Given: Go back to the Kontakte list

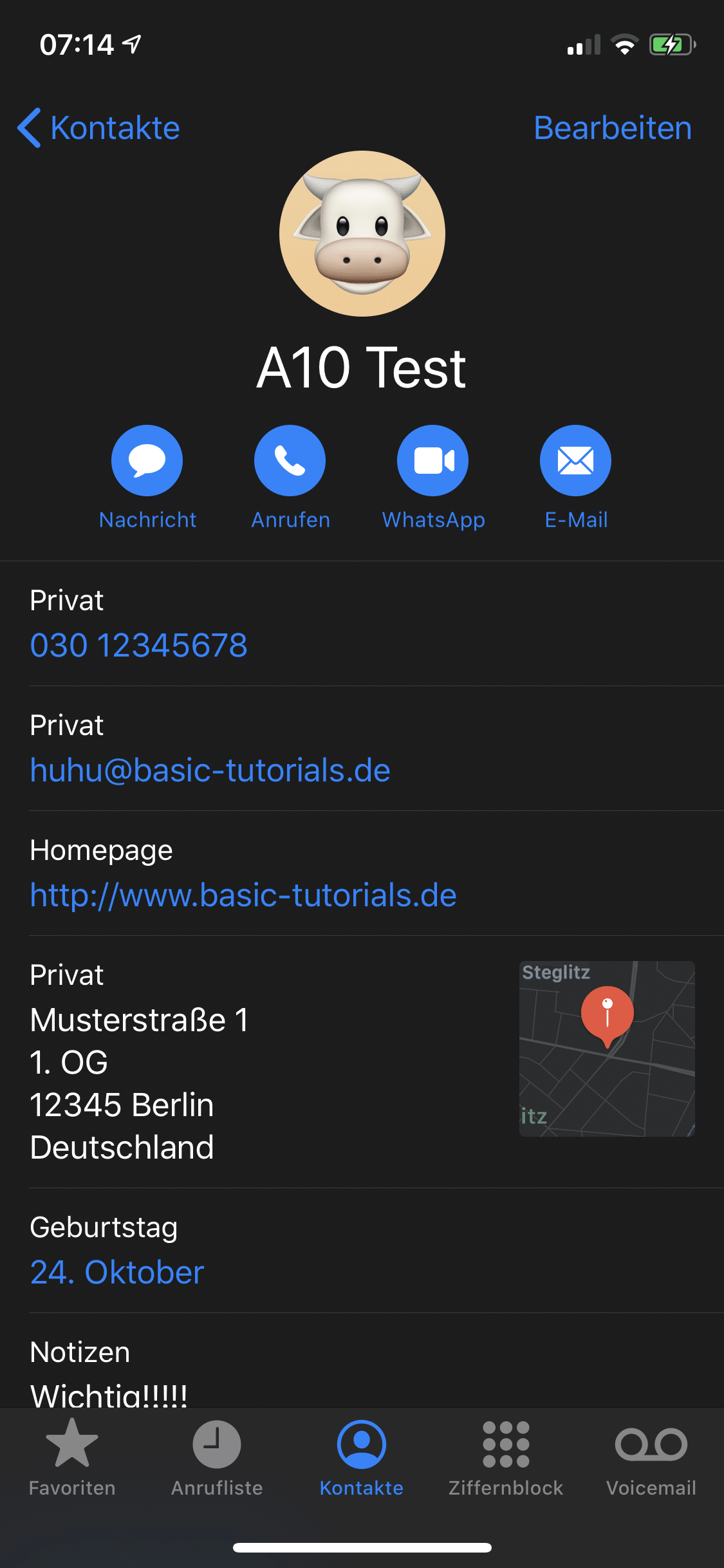Looking at the screenshot, I should (100, 127).
